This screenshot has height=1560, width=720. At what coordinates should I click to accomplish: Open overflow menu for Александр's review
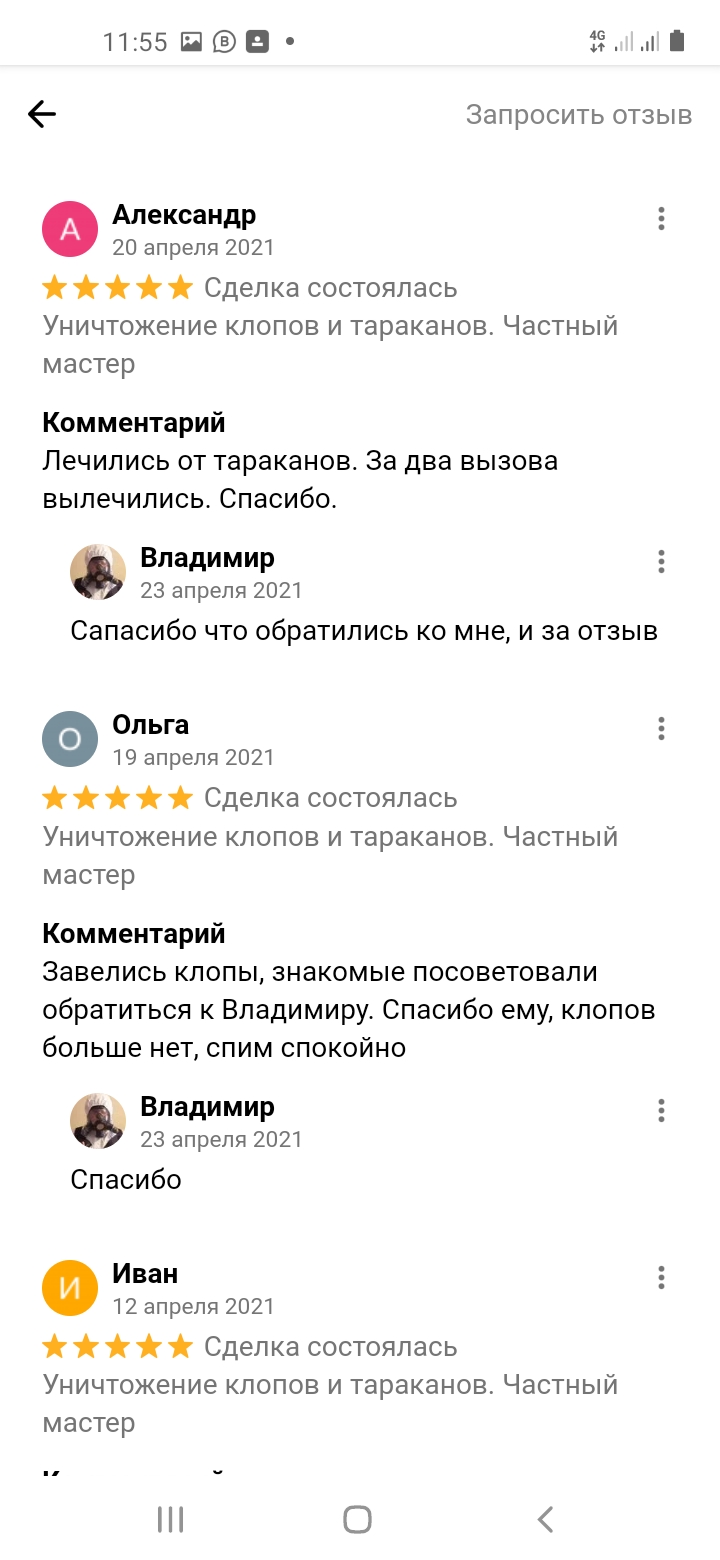point(661,218)
